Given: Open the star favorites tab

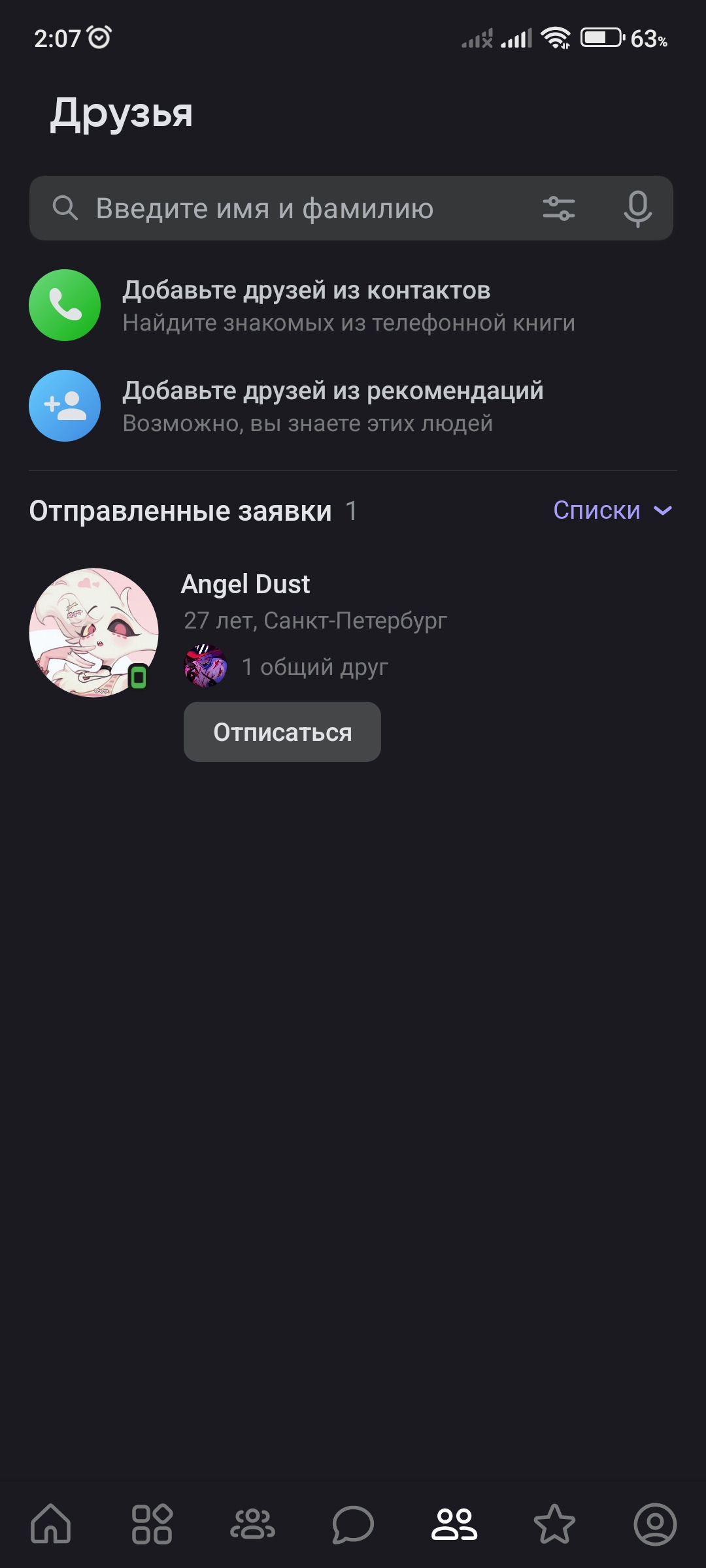Looking at the screenshot, I should click(554, 1524).
